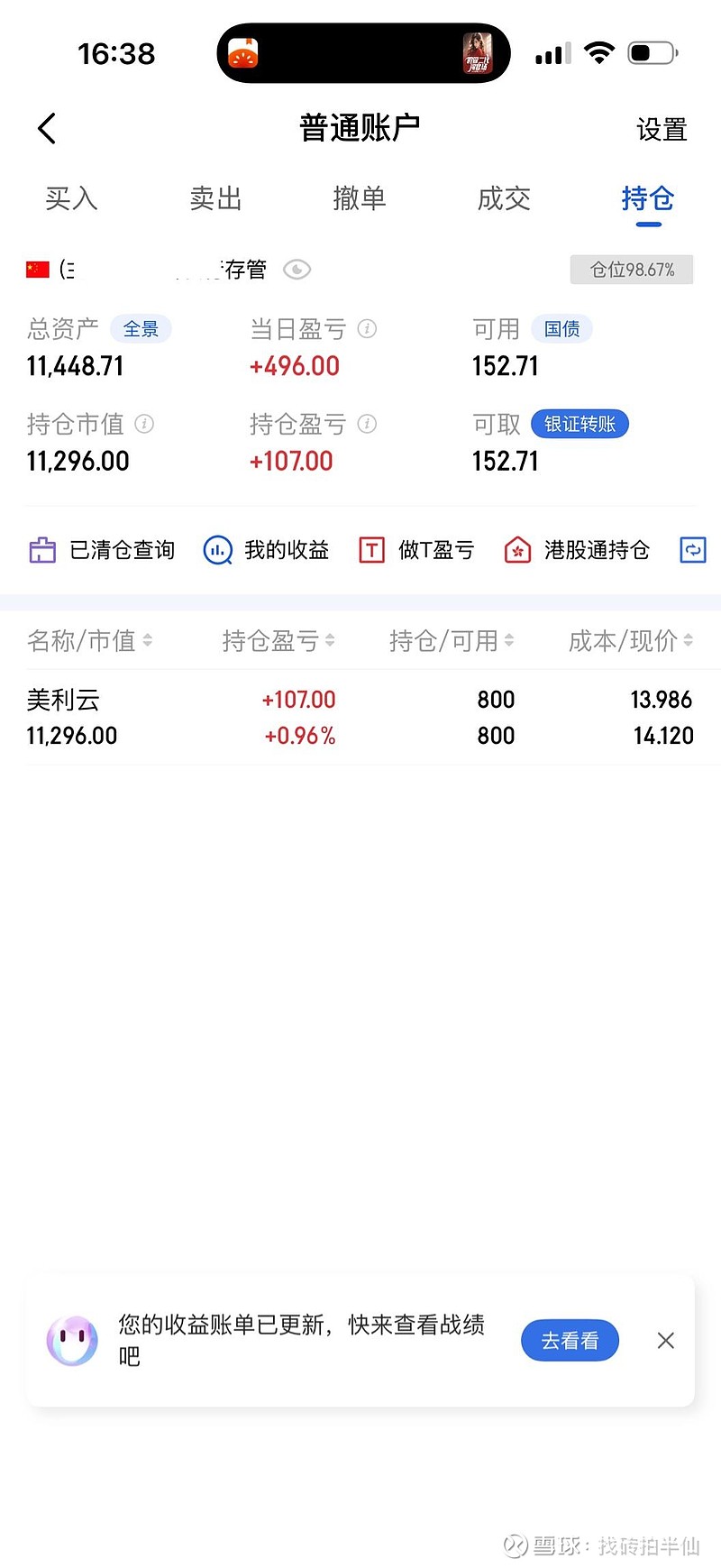Show info for 当日盈亏
This screenshot has width=721, height=1568.
click(x=367, y=329)
